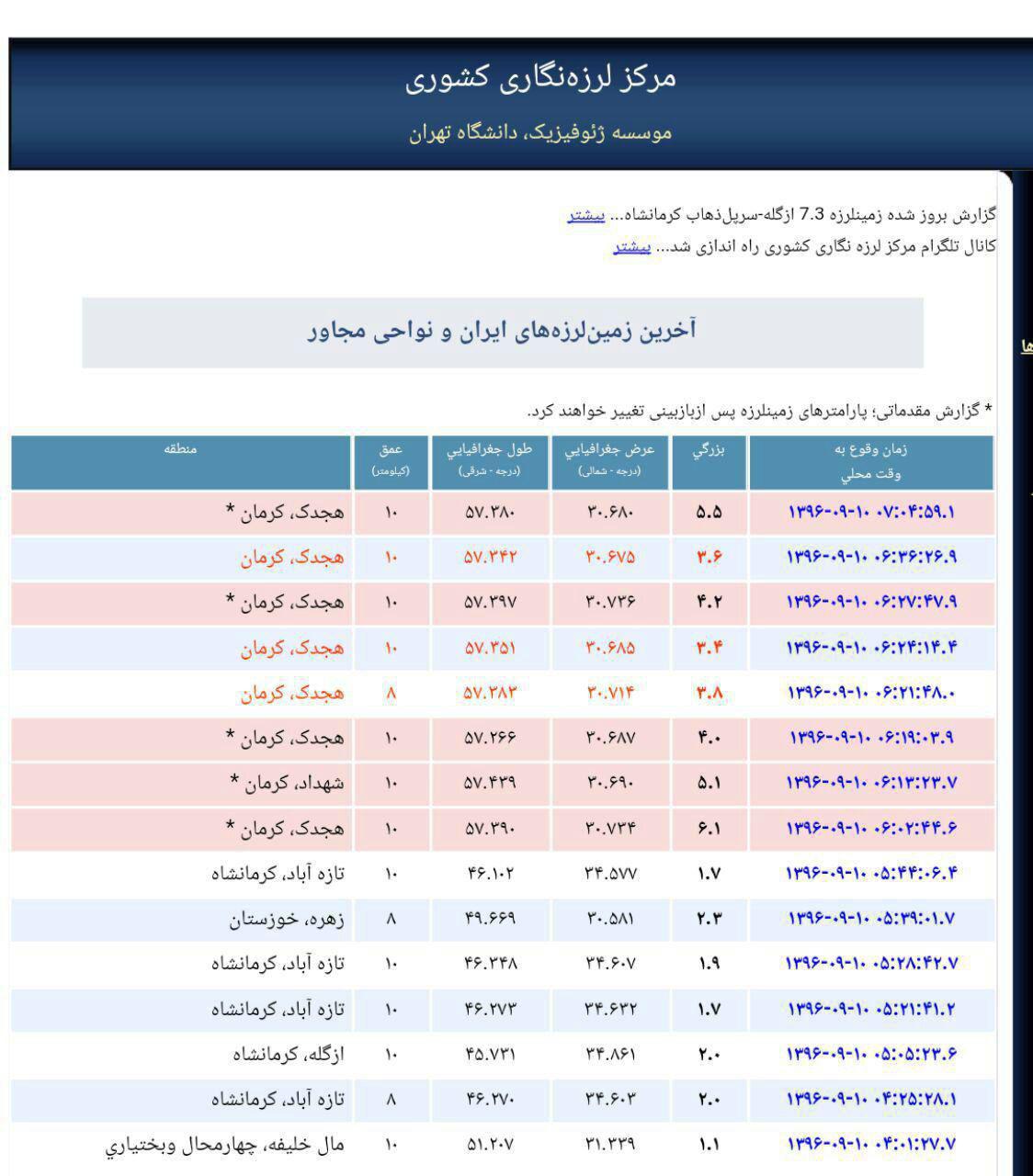View details for the event at 06:19:03.9

coord(871,737)
